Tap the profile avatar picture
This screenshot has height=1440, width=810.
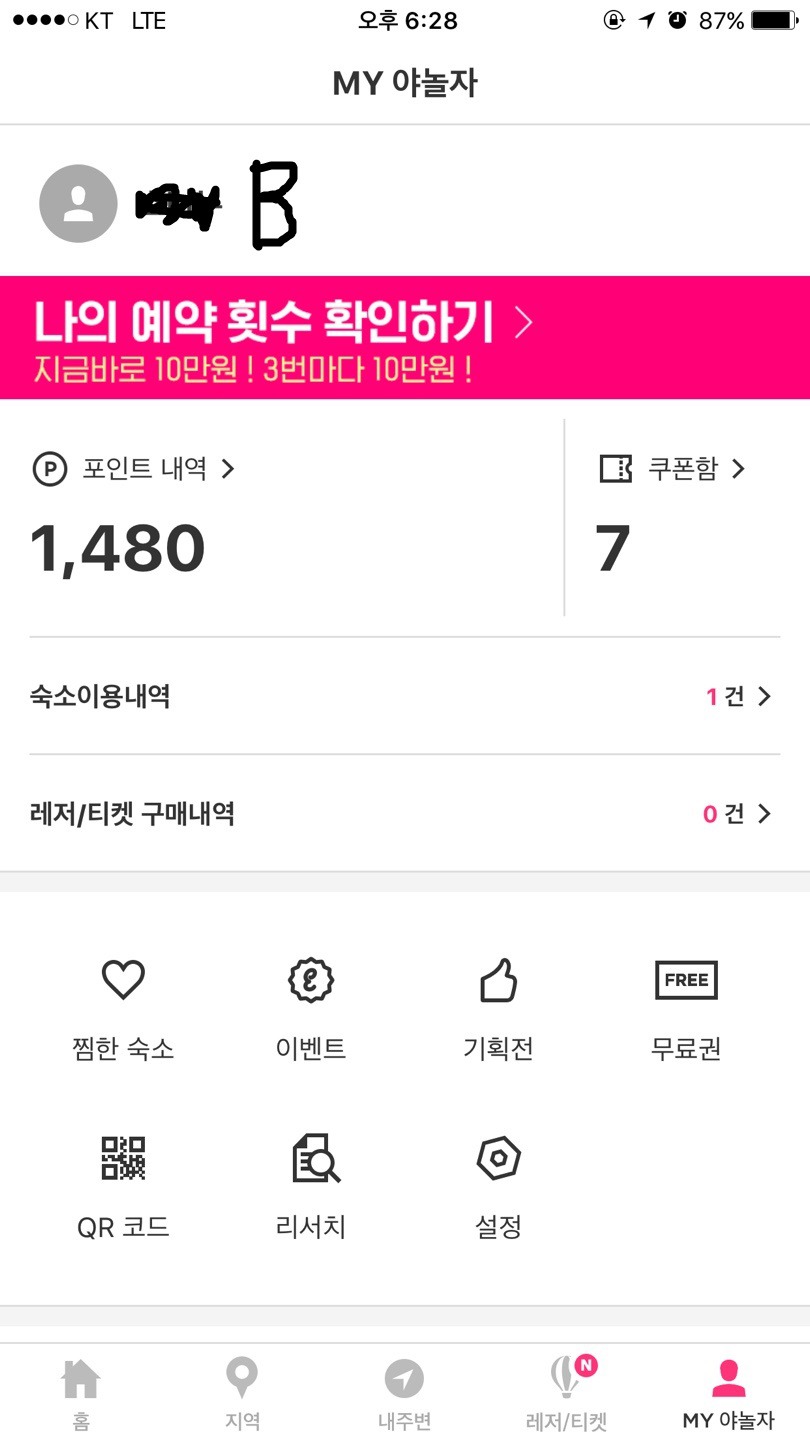(78, 204)
